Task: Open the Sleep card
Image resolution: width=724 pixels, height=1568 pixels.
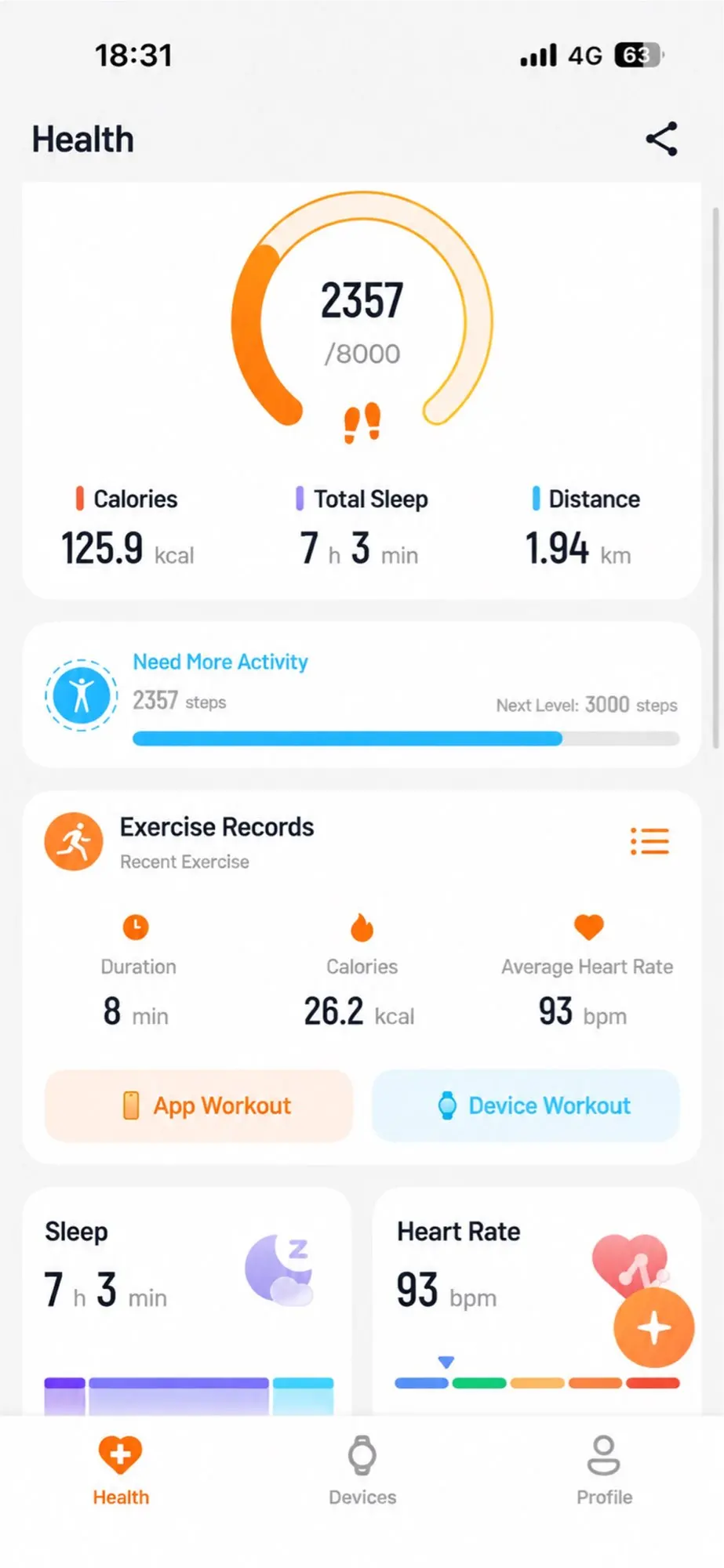Action: [187, 1302]
